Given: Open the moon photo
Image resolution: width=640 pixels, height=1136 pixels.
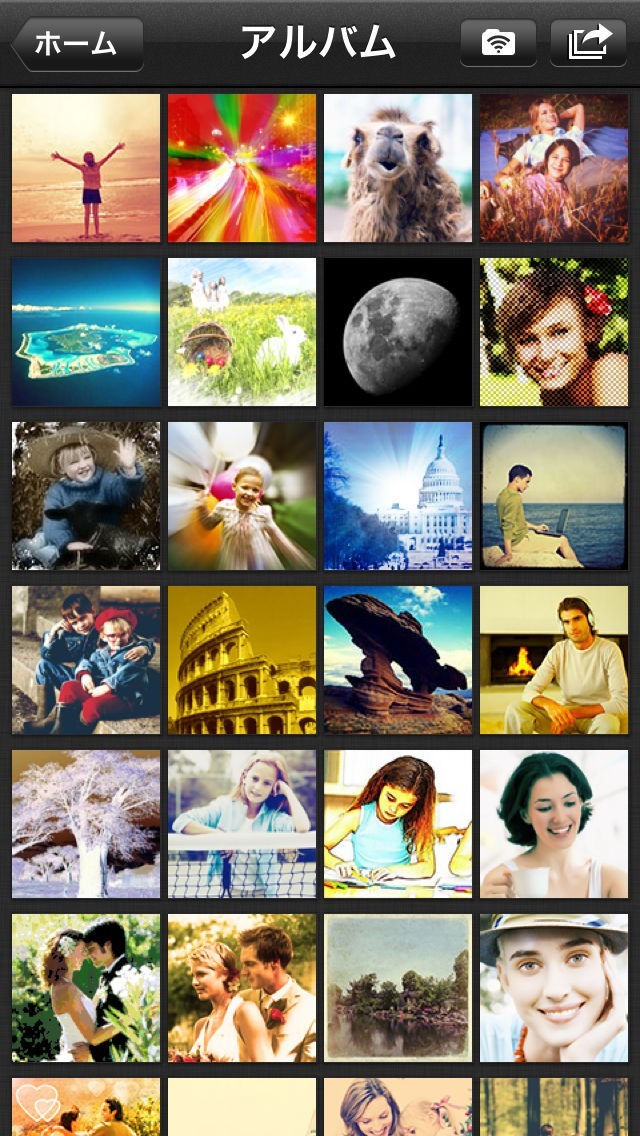Looking at the screenshot, I should pyautogui.click(x=398, y=332).
